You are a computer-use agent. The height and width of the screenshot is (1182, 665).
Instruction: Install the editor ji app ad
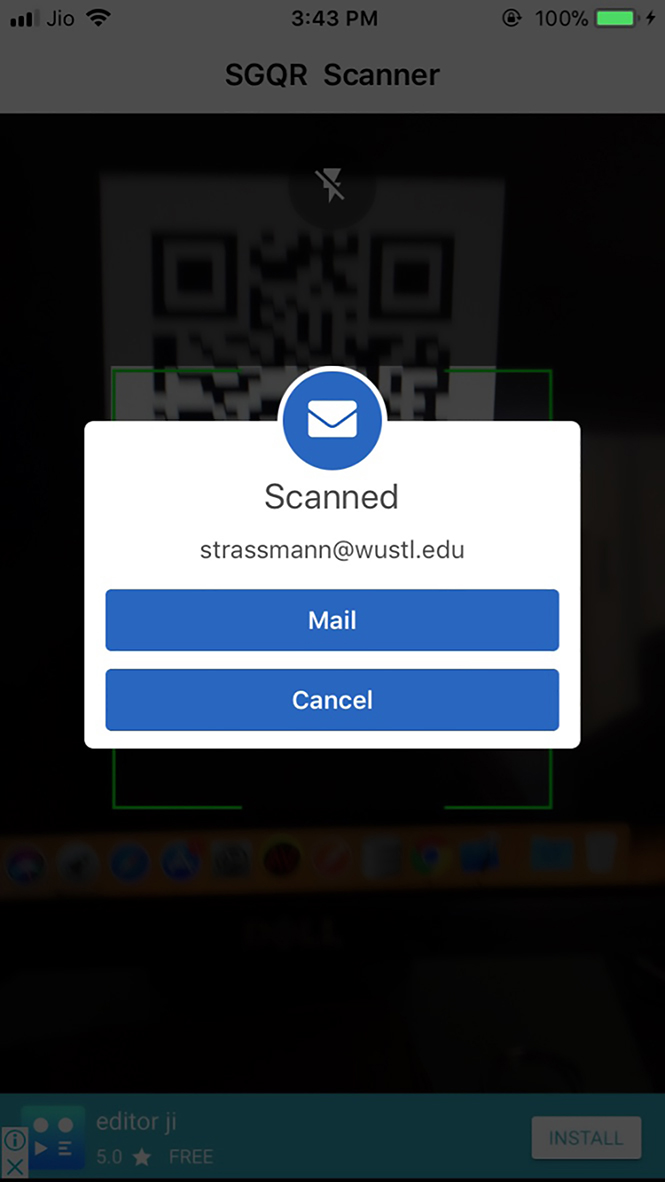click(x=585, y=1138)
